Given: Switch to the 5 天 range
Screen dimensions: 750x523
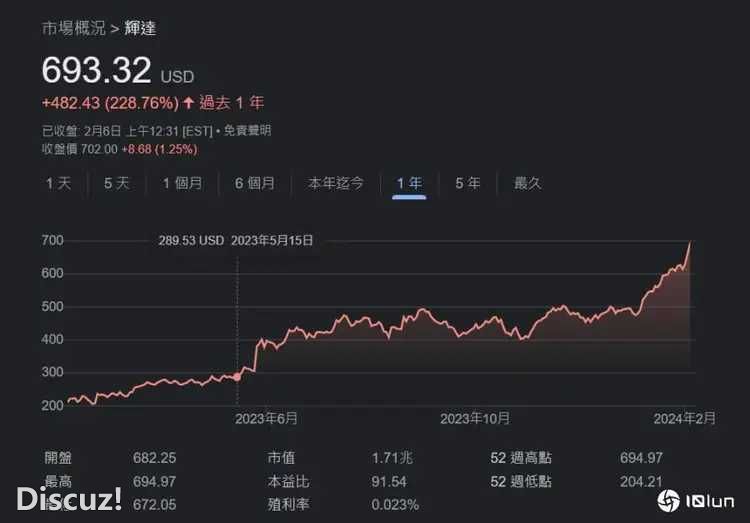Looking at the screenshot, I should [116, 183].
